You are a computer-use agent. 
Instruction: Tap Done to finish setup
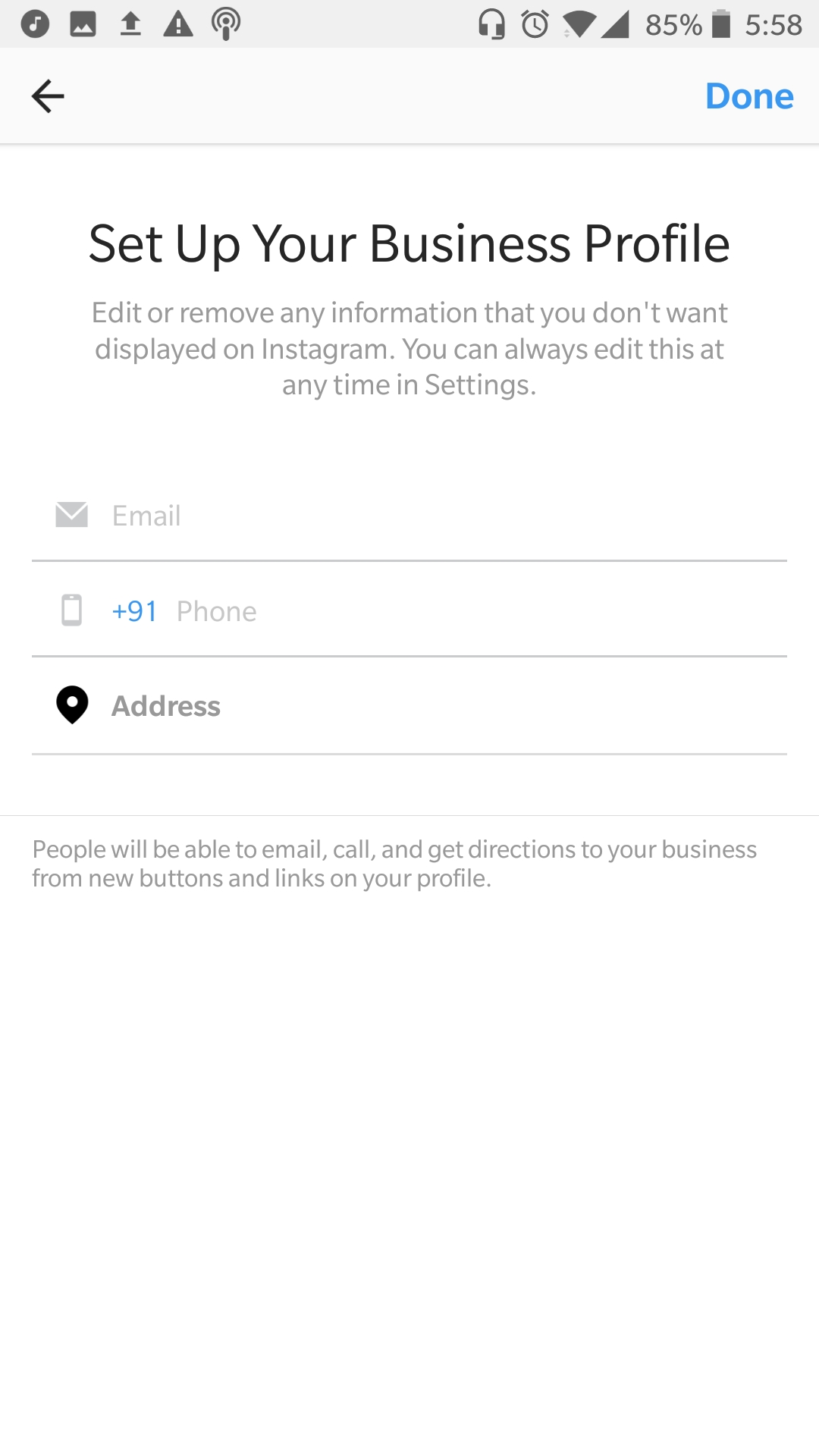coord(749,96)
